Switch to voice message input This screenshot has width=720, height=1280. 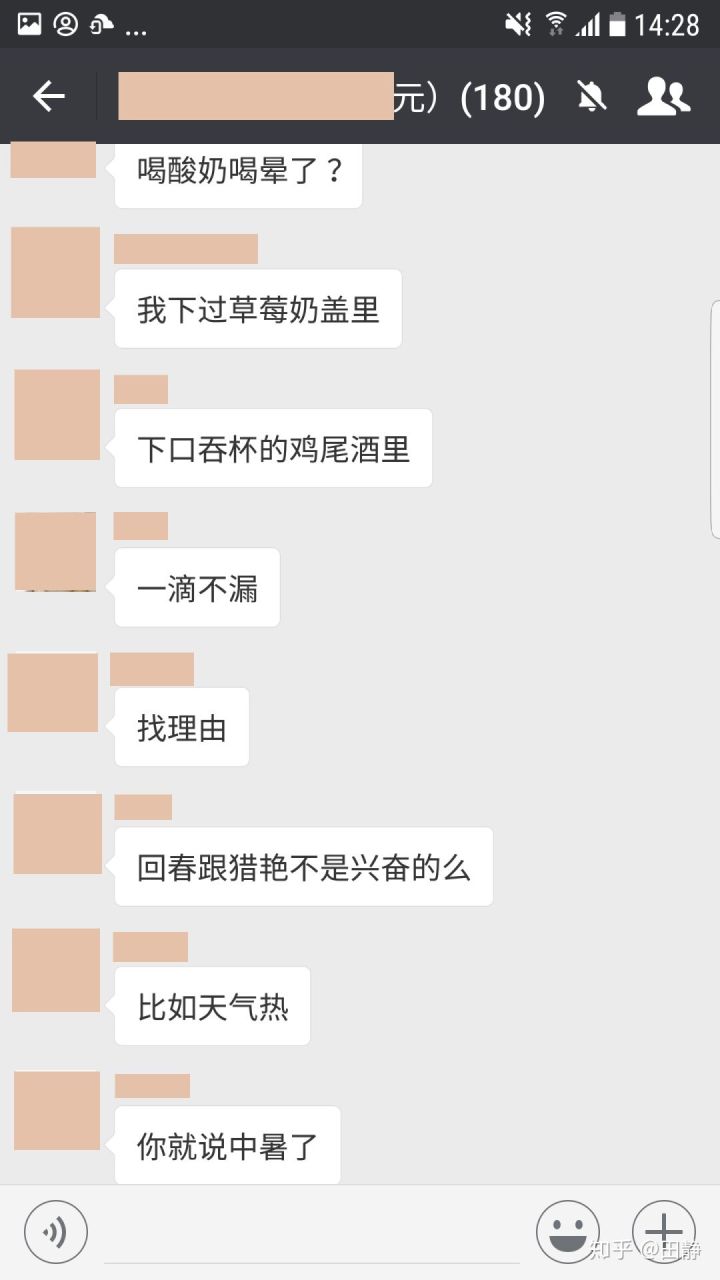(x=56, y=1232)
